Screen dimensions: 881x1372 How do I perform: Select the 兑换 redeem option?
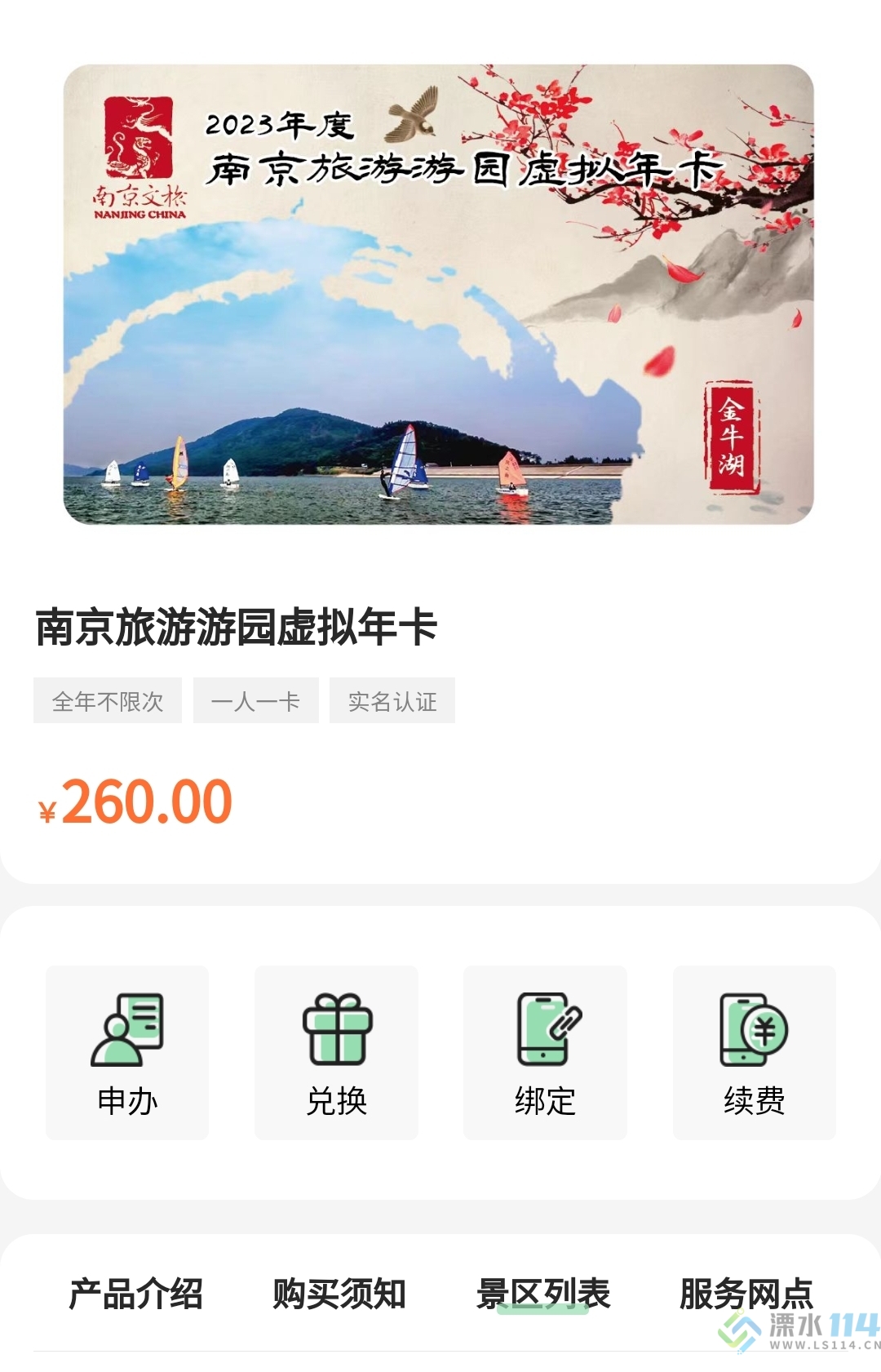(x=336, y=1052)
